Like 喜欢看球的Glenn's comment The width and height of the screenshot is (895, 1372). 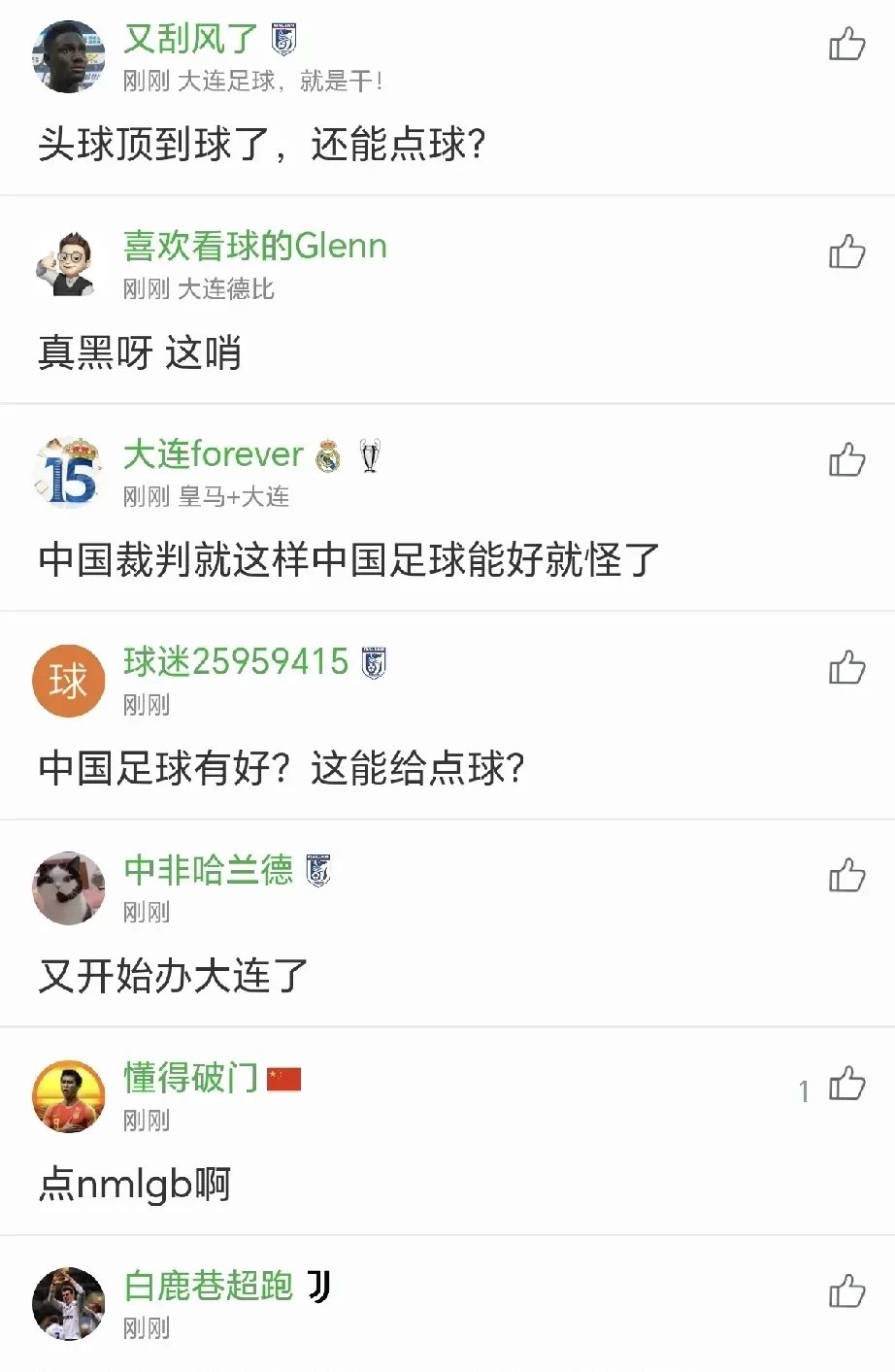846,251
